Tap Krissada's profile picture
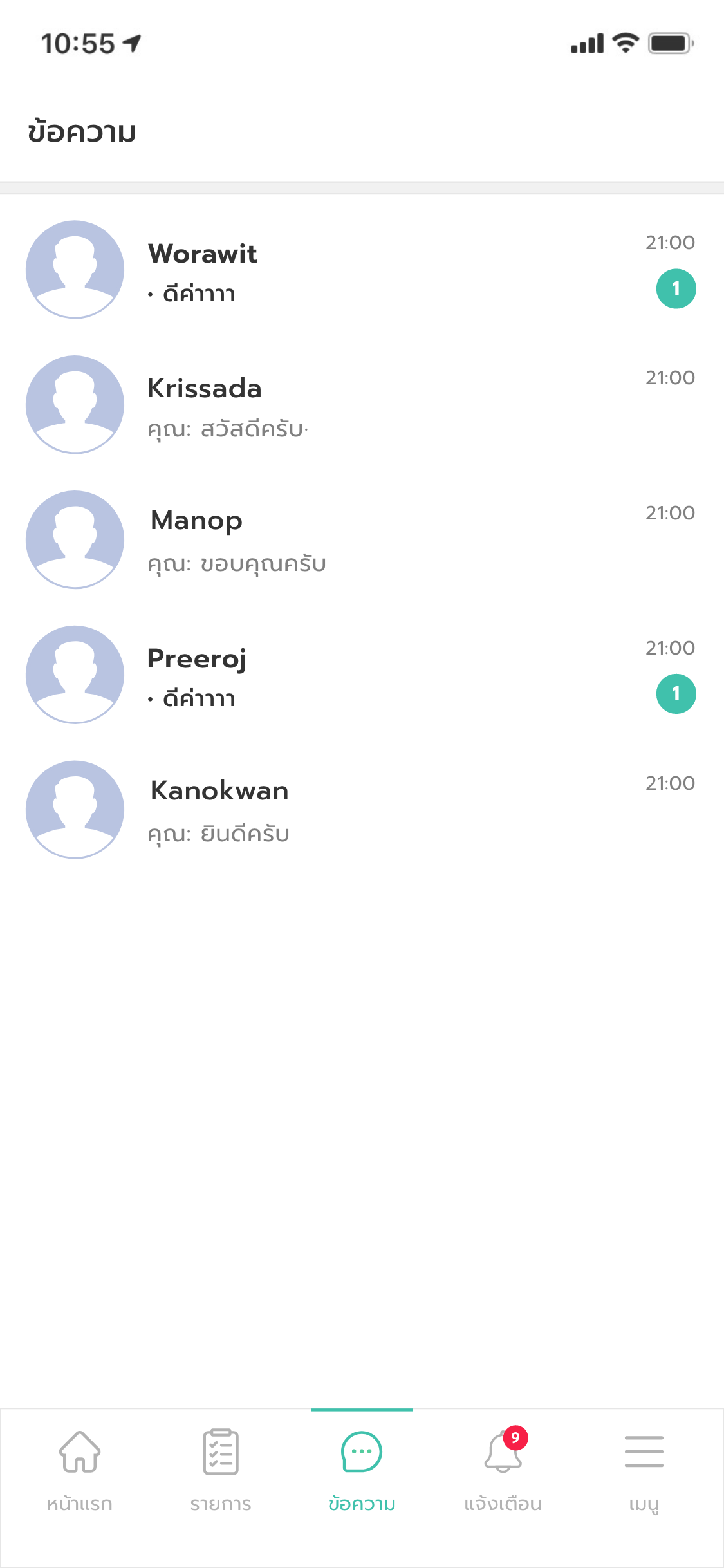724x1568 pixels. coord(75,405)
